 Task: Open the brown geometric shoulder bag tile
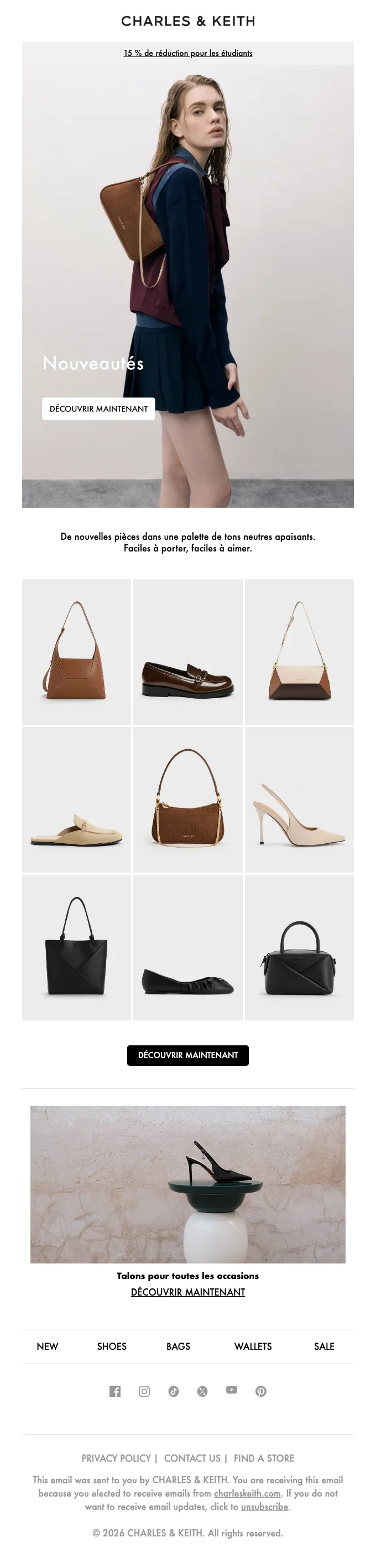pos(76,651)
